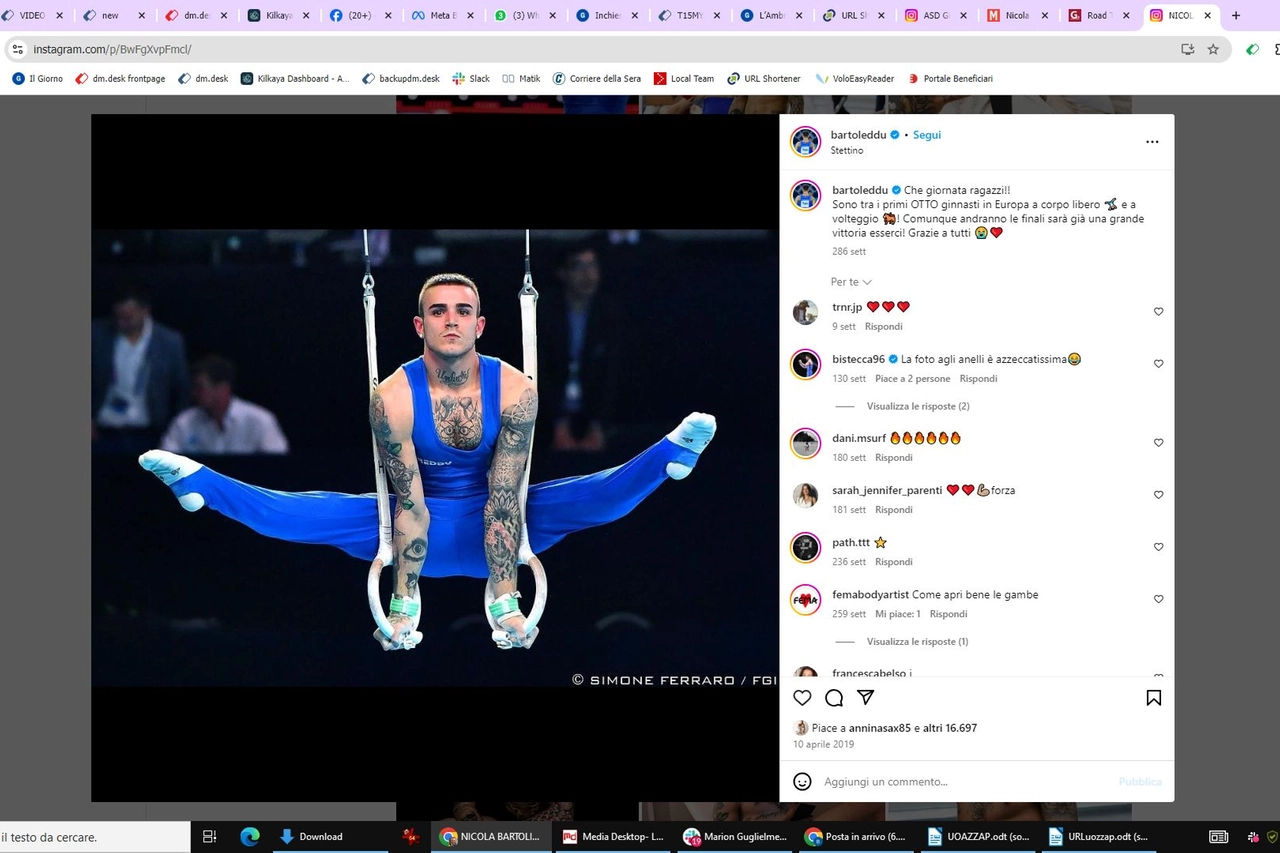Open the three-dot post options menu
1280x853 pixels.
1152,142
